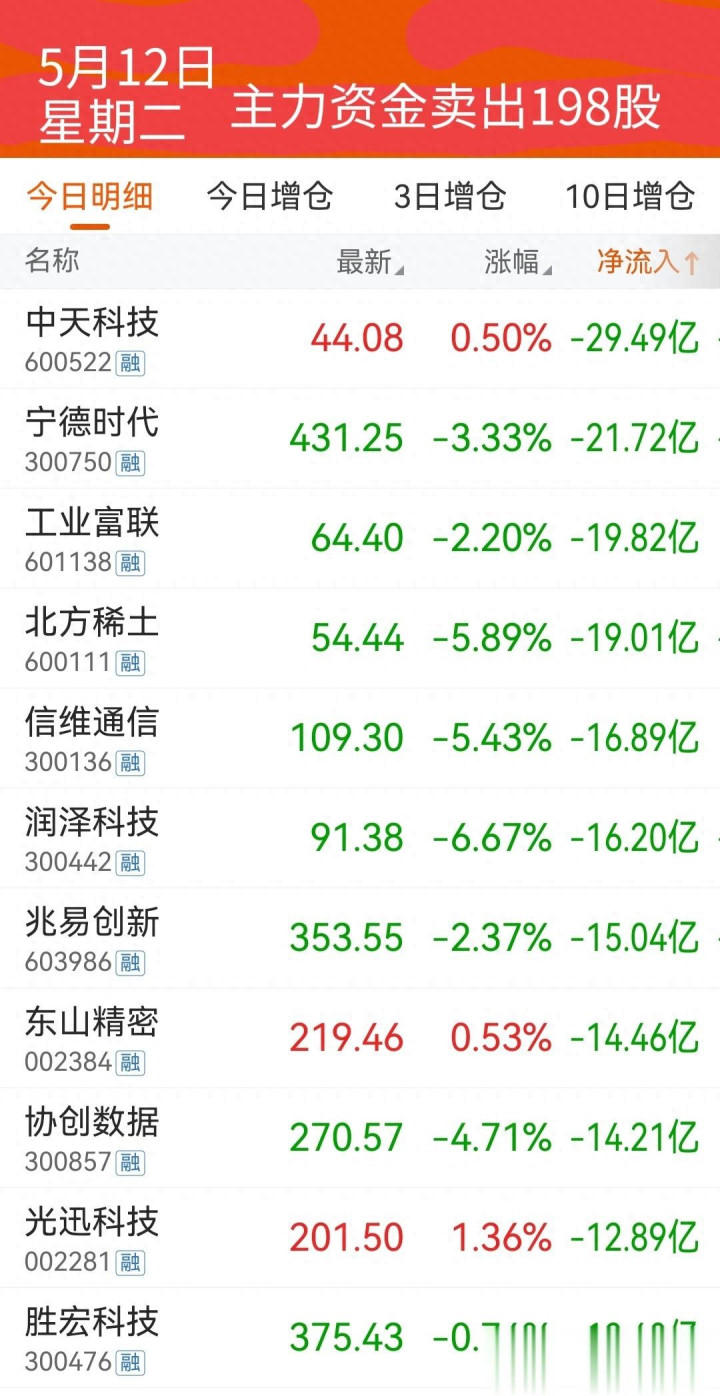Open the 中天科技 stock row
720x1396 pixels.
[360, 339]
